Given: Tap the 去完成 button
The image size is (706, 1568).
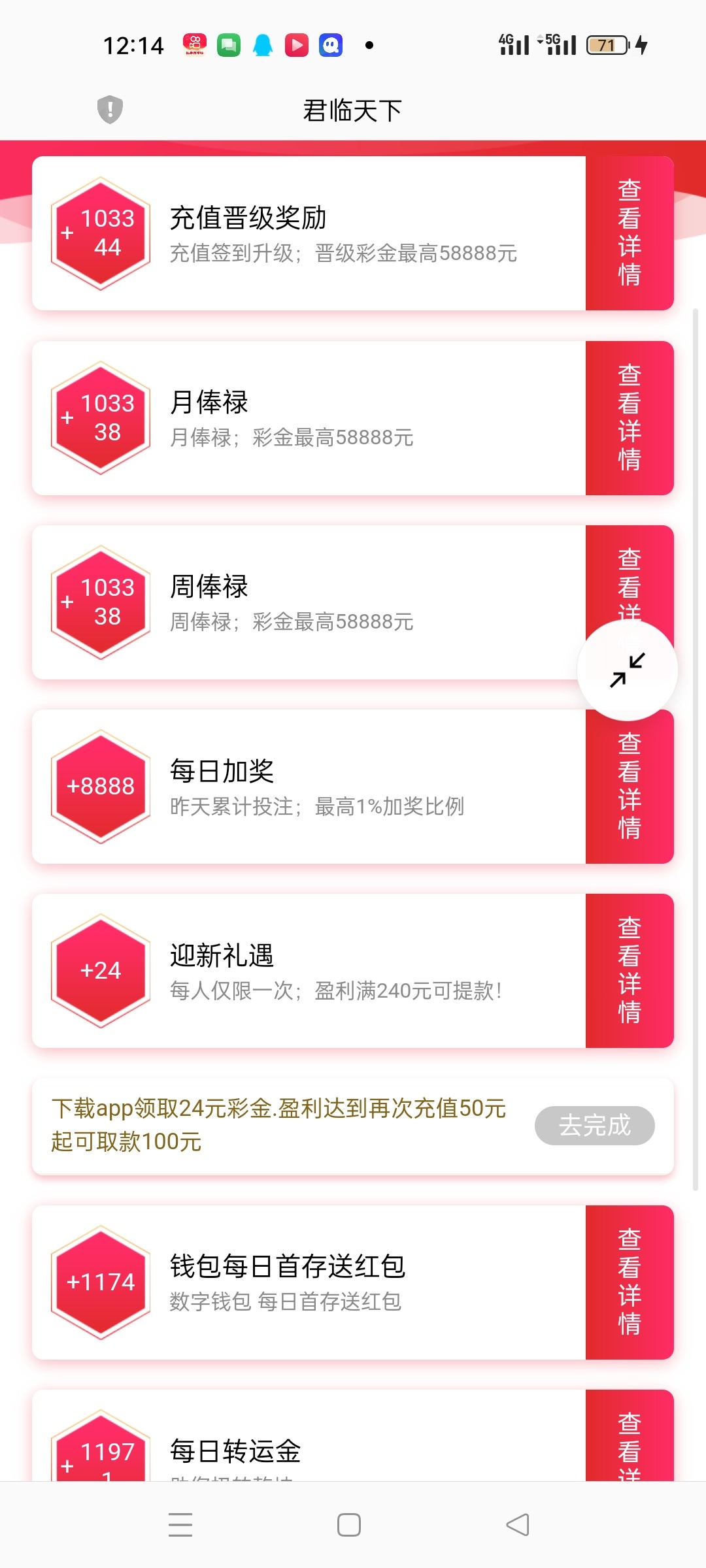Looking at the screenshot, I should (x=594, y=1126).
